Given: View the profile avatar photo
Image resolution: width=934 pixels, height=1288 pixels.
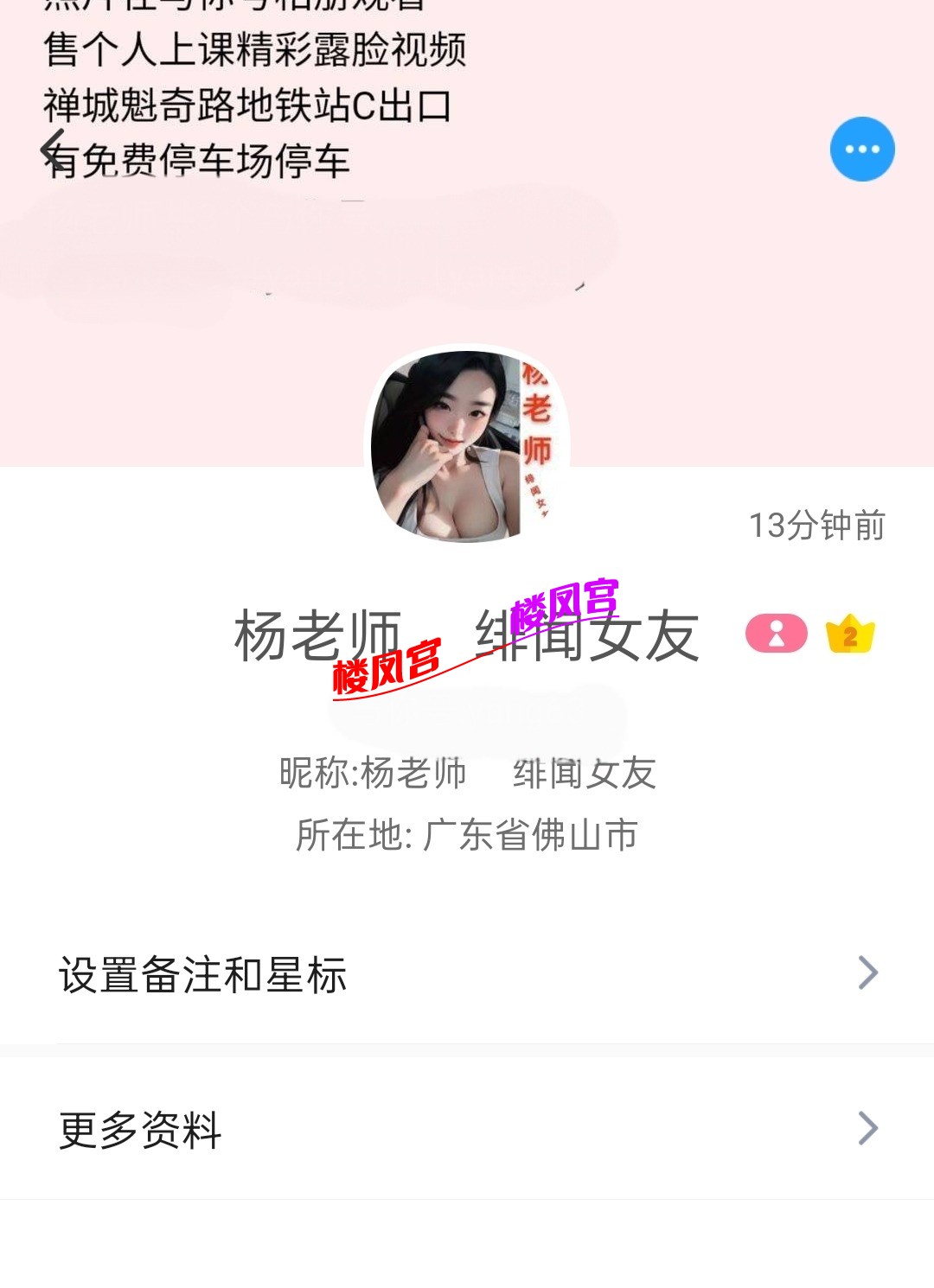Looking at the screenshot, I should coord(468,446).
